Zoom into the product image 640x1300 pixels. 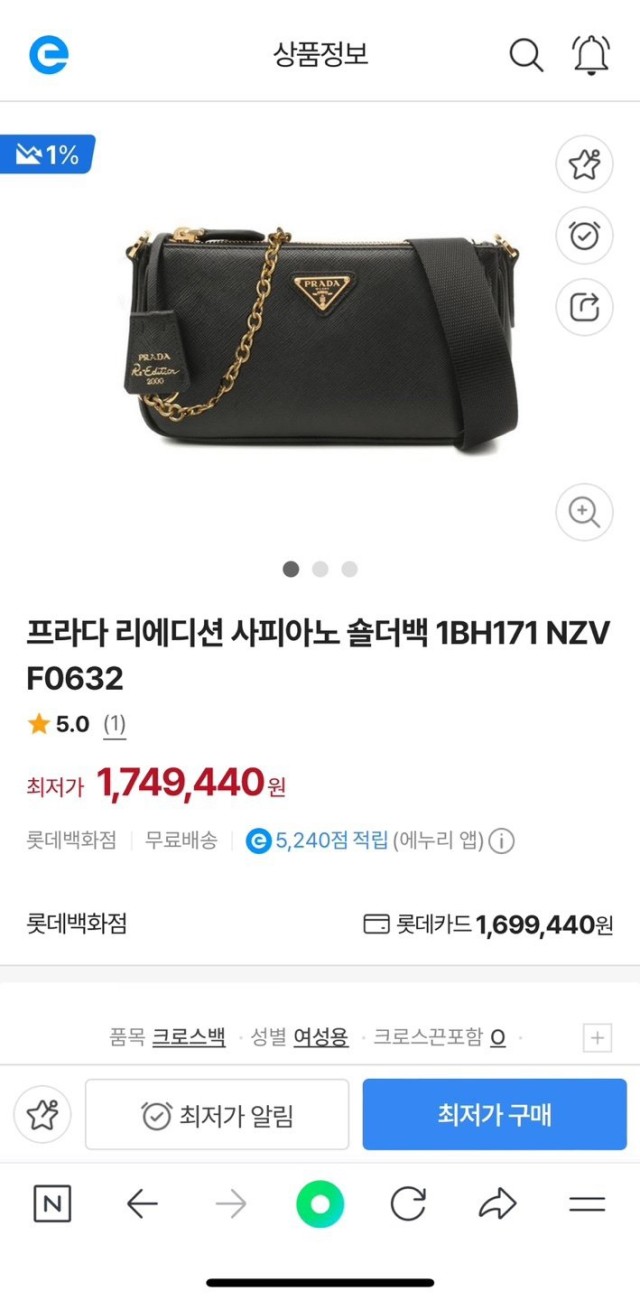[584, 512]
